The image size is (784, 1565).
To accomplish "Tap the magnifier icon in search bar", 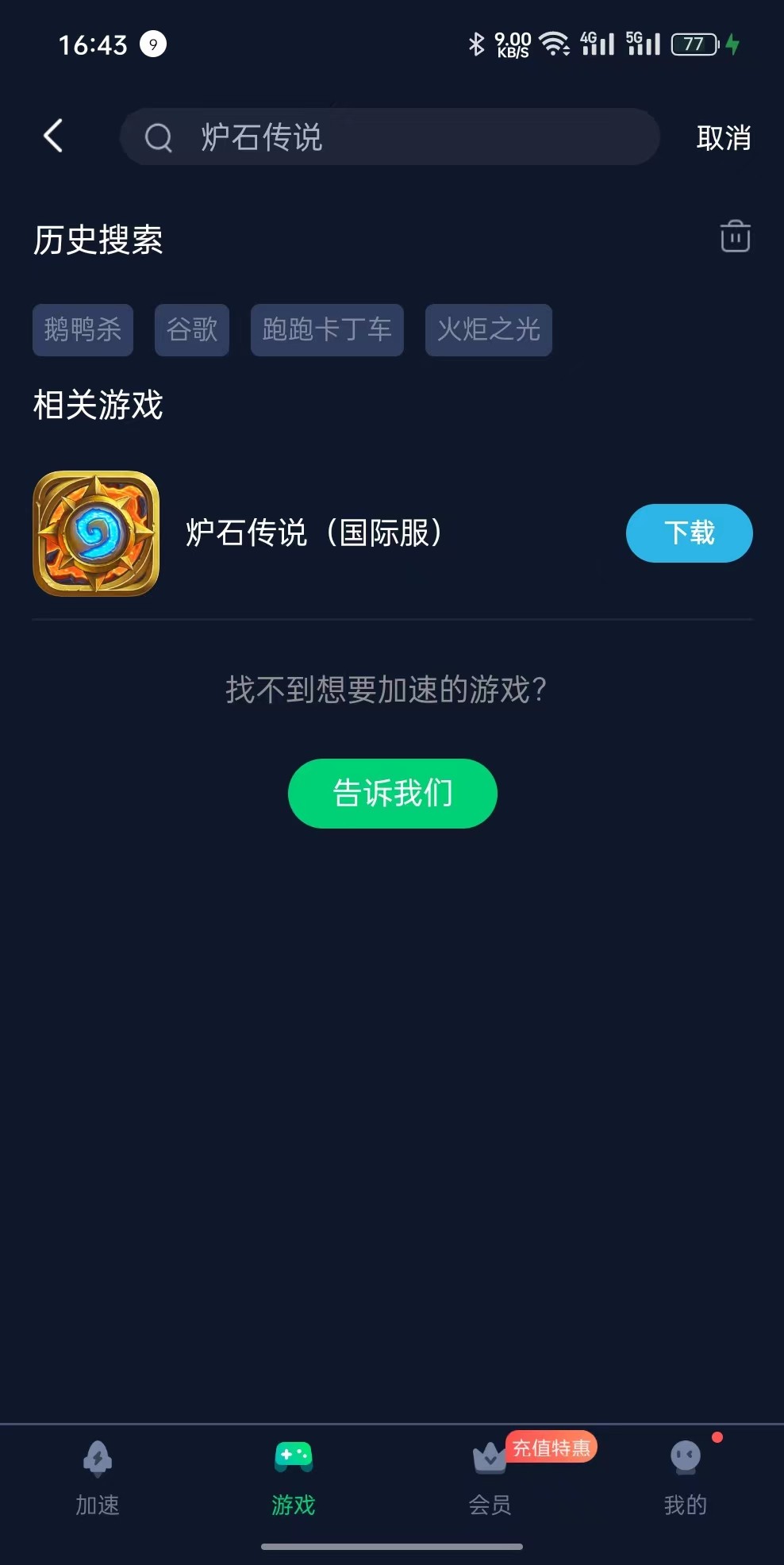I will click(x=159, y=137).
